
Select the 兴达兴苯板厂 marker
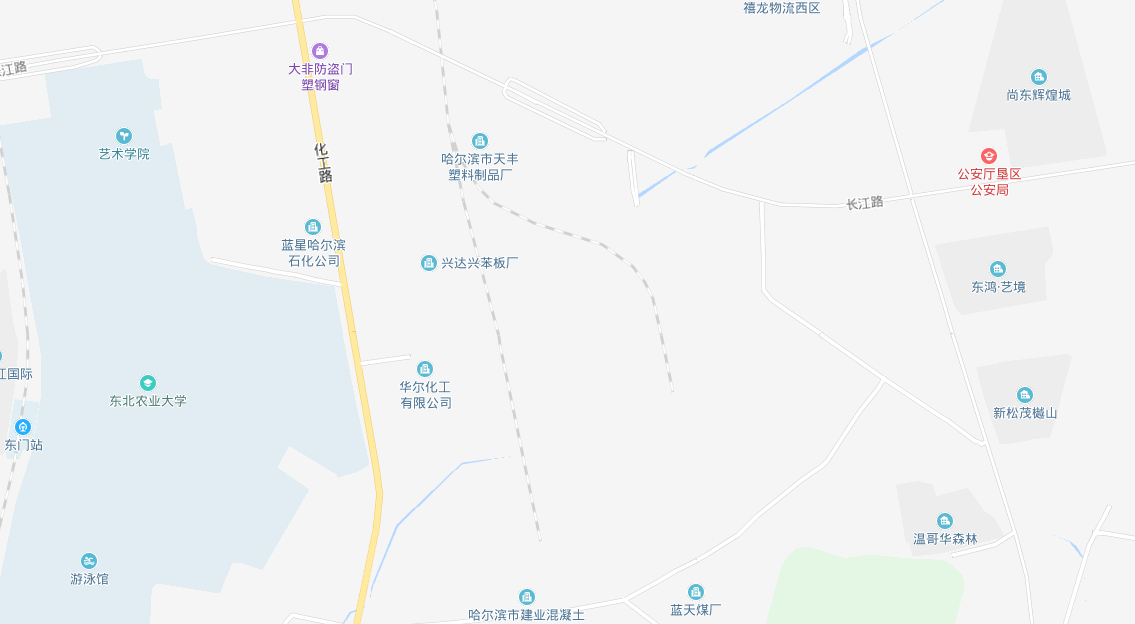(x=429, y=263)
